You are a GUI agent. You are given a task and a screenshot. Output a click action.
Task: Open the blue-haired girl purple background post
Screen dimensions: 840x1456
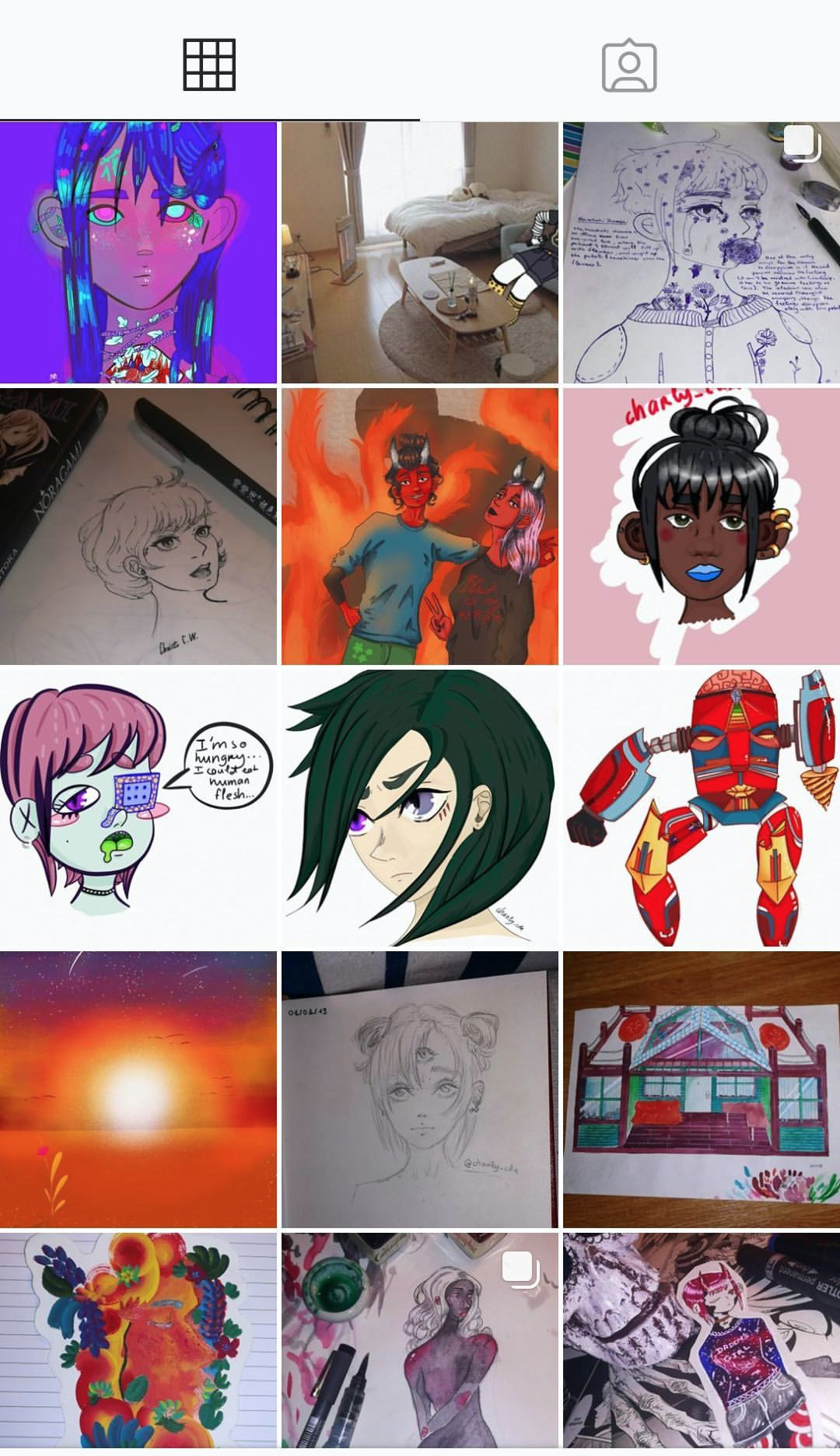pyautogui.click(x=138, y=253)
